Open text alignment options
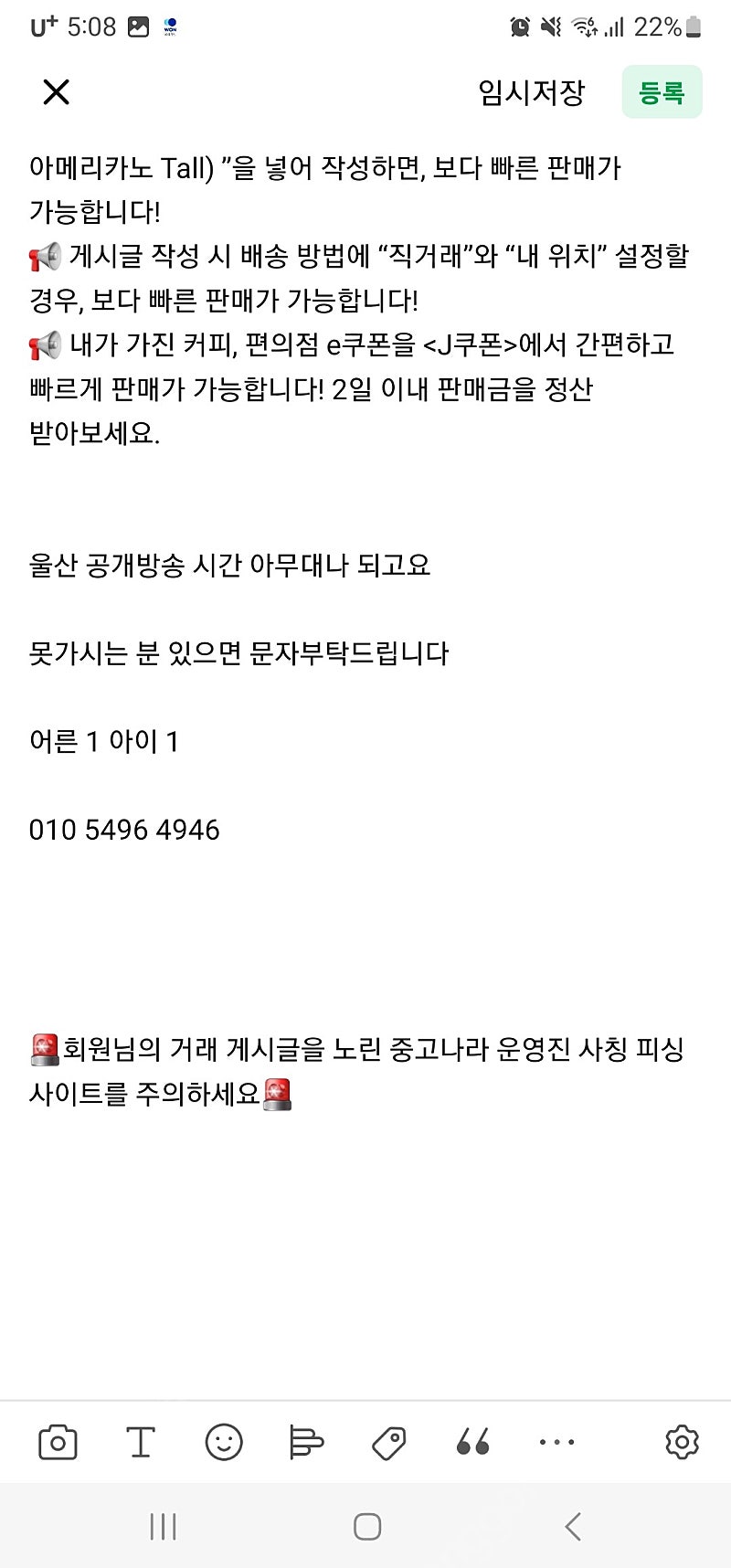Image resolution: width=731 pixels, height=1568 pixels. tap(306, 1443)
